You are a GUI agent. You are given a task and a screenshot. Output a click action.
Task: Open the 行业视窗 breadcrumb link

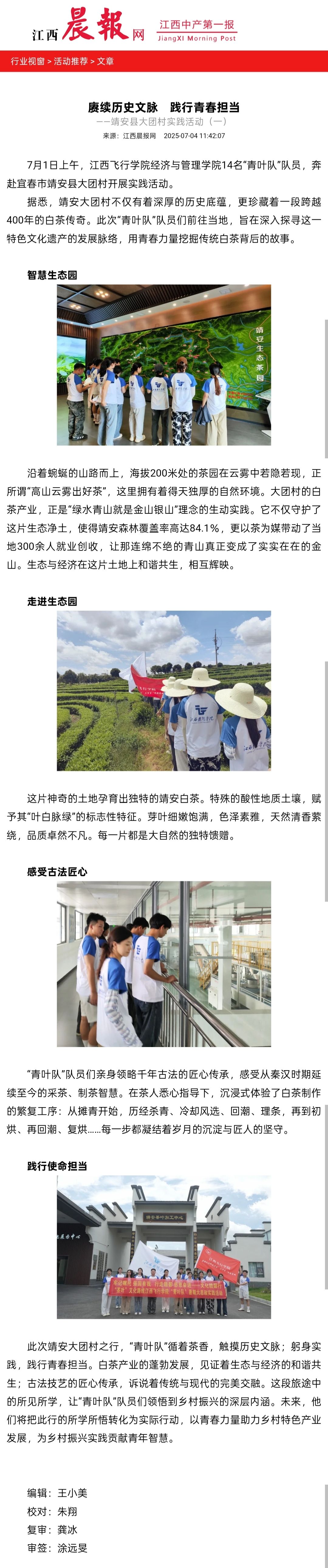(27, 61)
